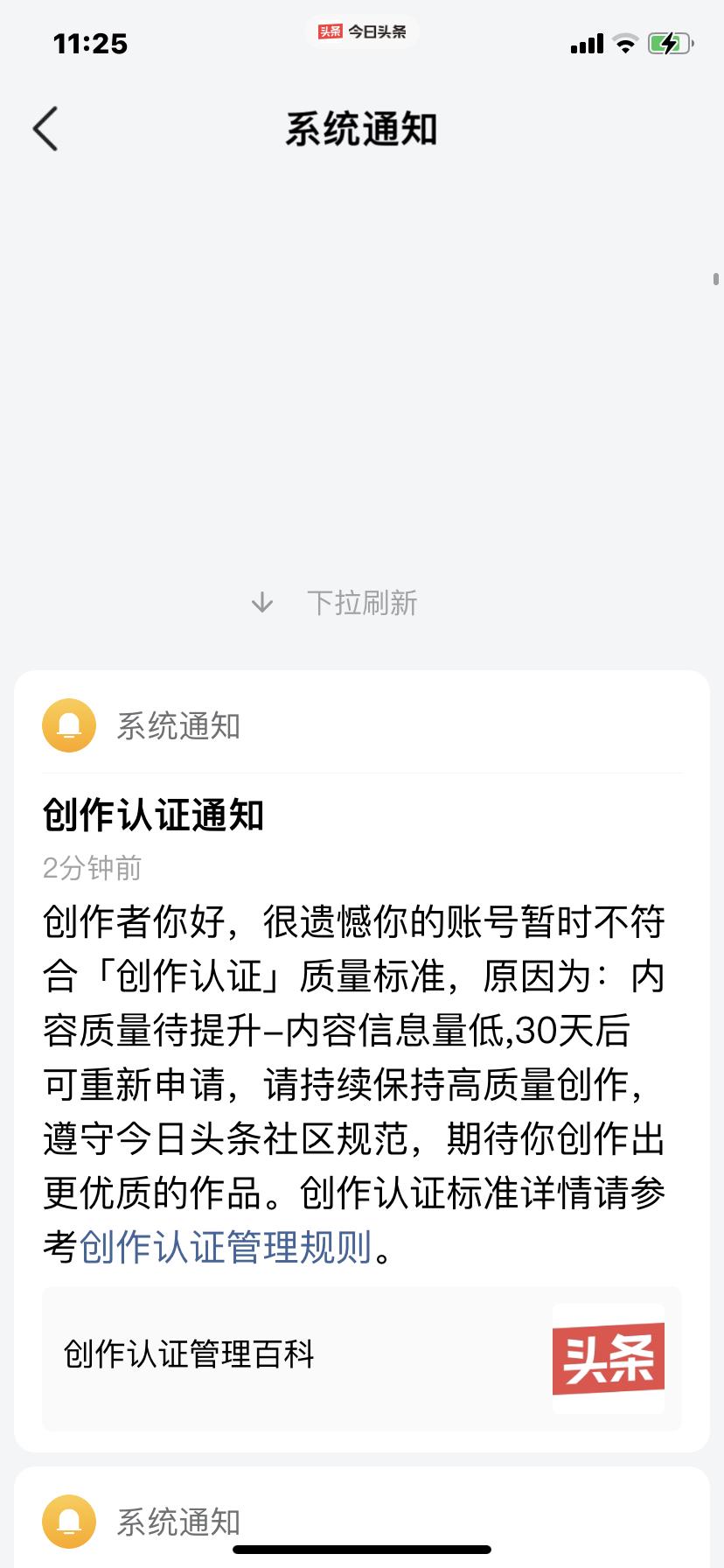The width and height of the screenshot is (724, 1568).
Task: Click the pull-to-refresh down arrow
Action: (x=261, y=603)
